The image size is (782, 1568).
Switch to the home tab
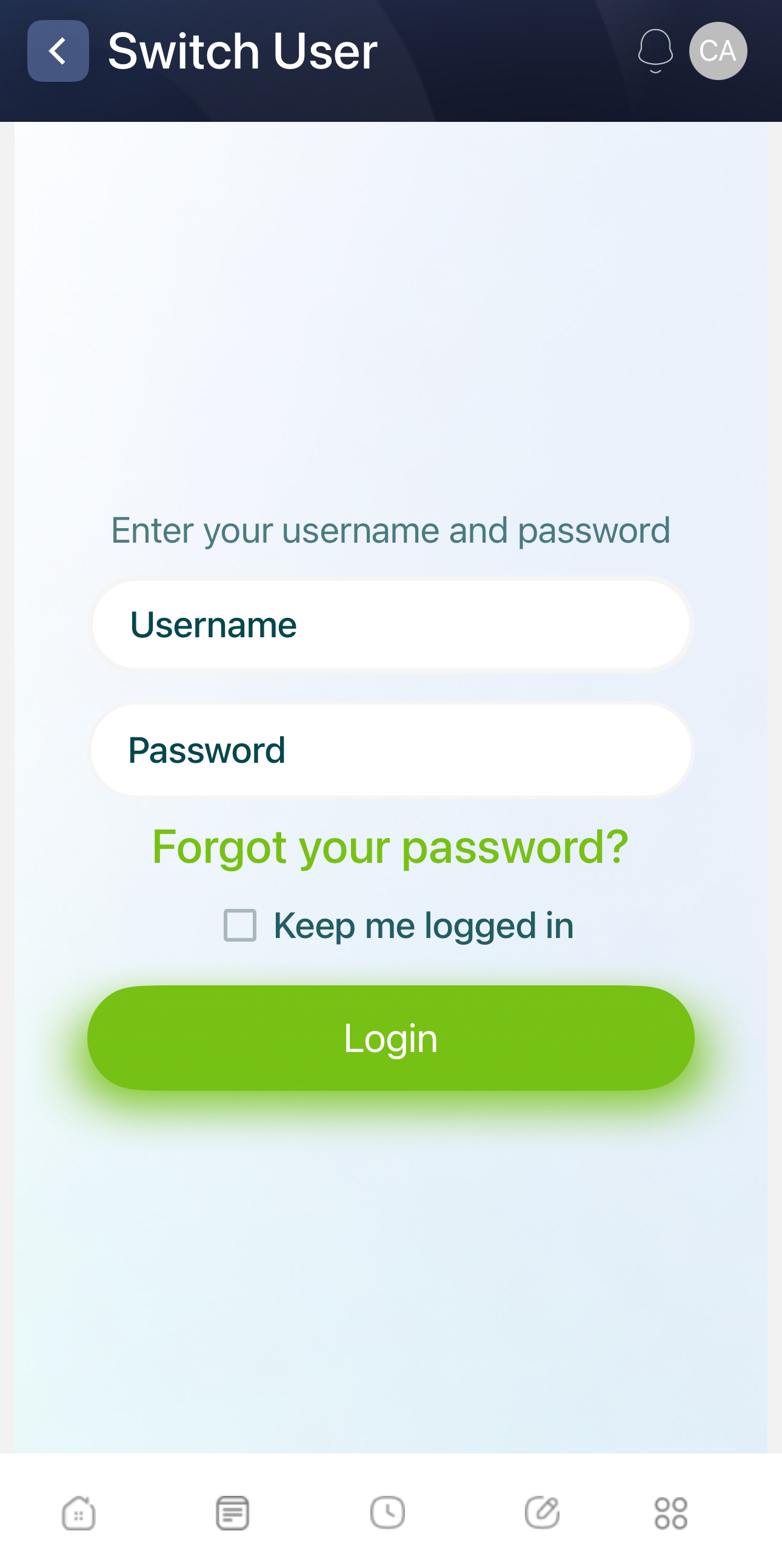(x=79, y=1513)
